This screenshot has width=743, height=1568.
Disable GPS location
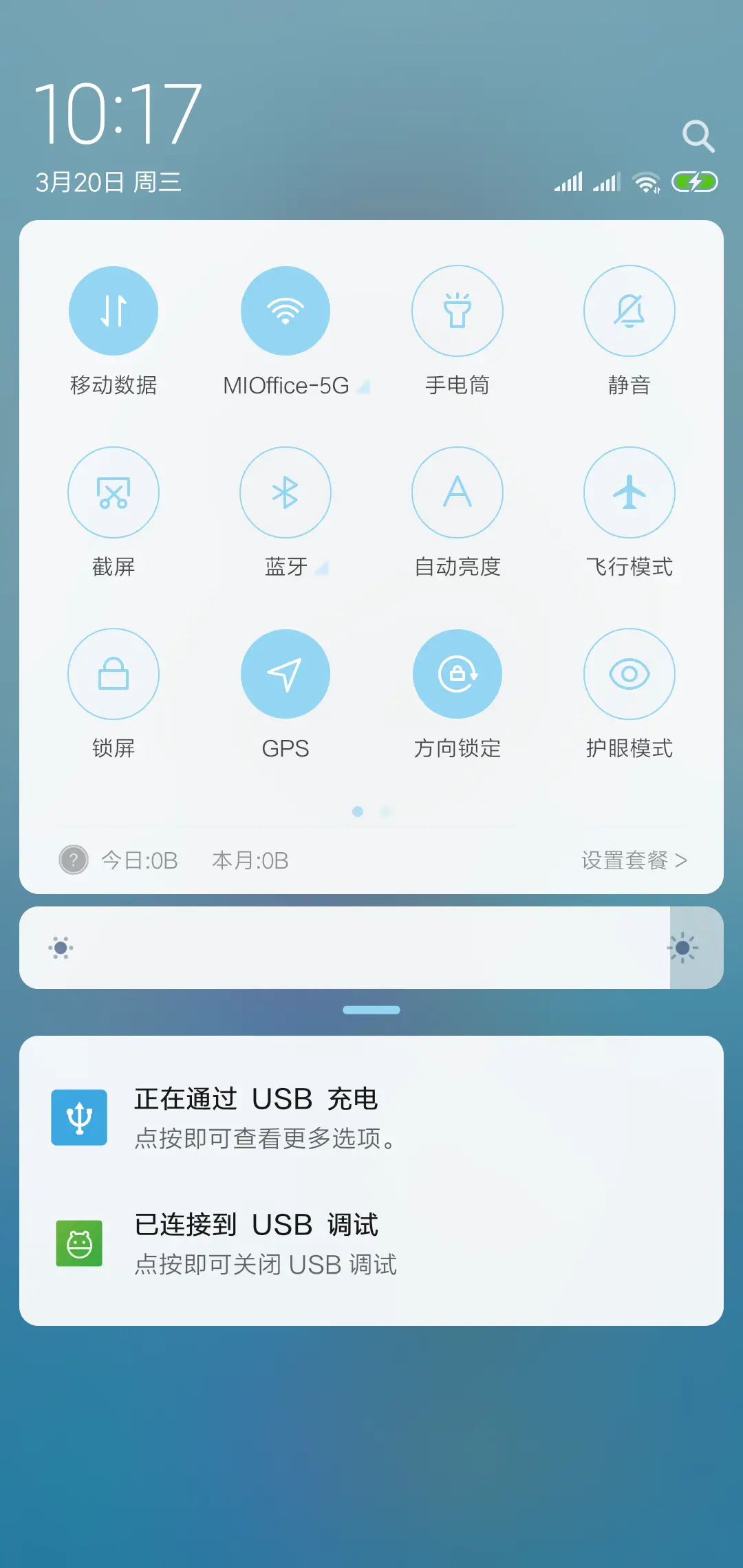[x=286, y=674]
